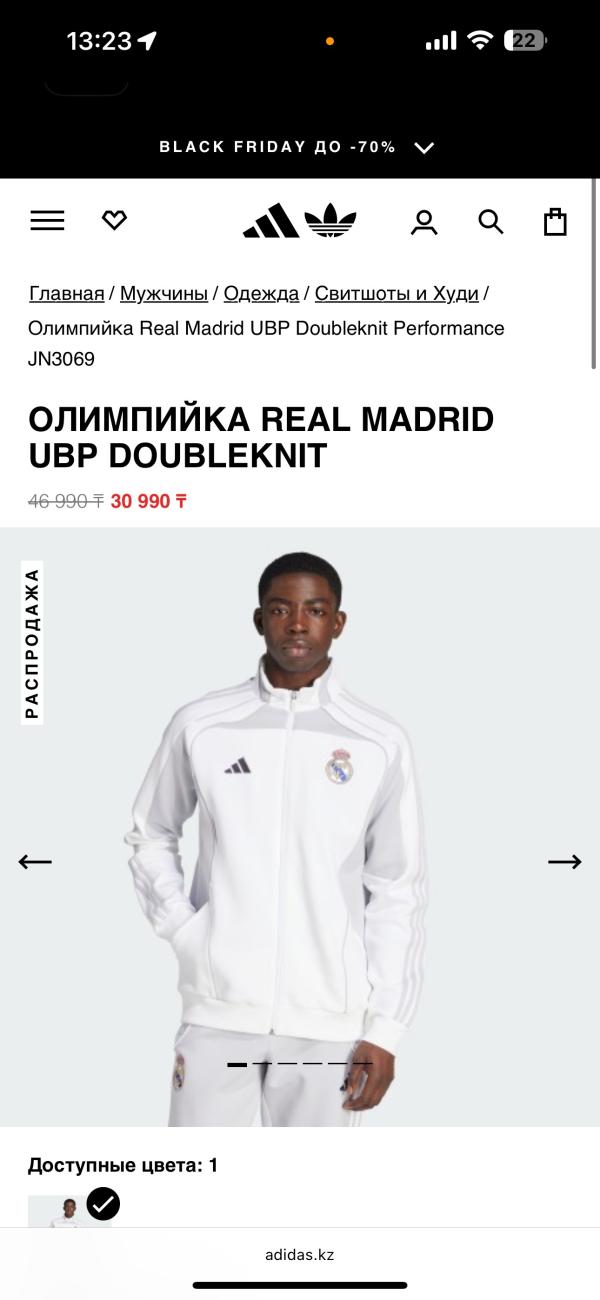This screenshot has height=1300, width=600.
Task: Open the account profile icon
Action: pyautogui.click(x=424, y=222)
